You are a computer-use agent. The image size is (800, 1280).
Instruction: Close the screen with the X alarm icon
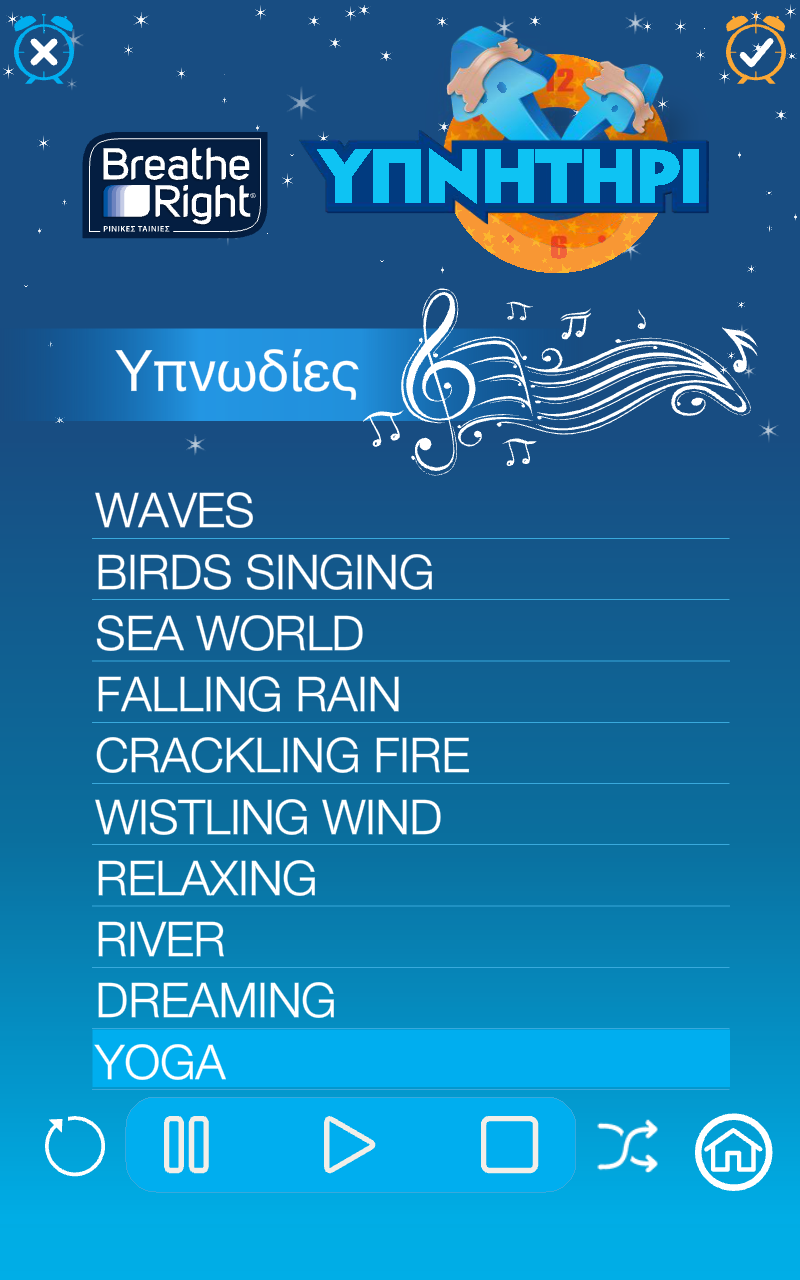(44, 51)
